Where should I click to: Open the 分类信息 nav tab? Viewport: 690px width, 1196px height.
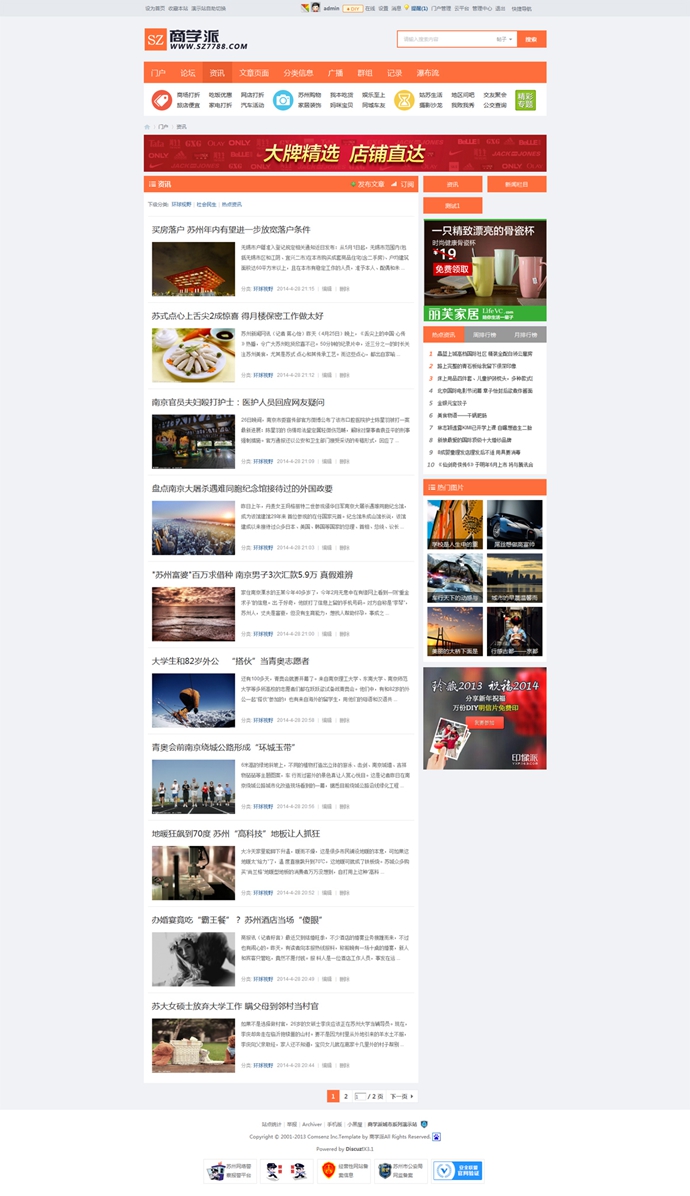[x=298, y=73]
